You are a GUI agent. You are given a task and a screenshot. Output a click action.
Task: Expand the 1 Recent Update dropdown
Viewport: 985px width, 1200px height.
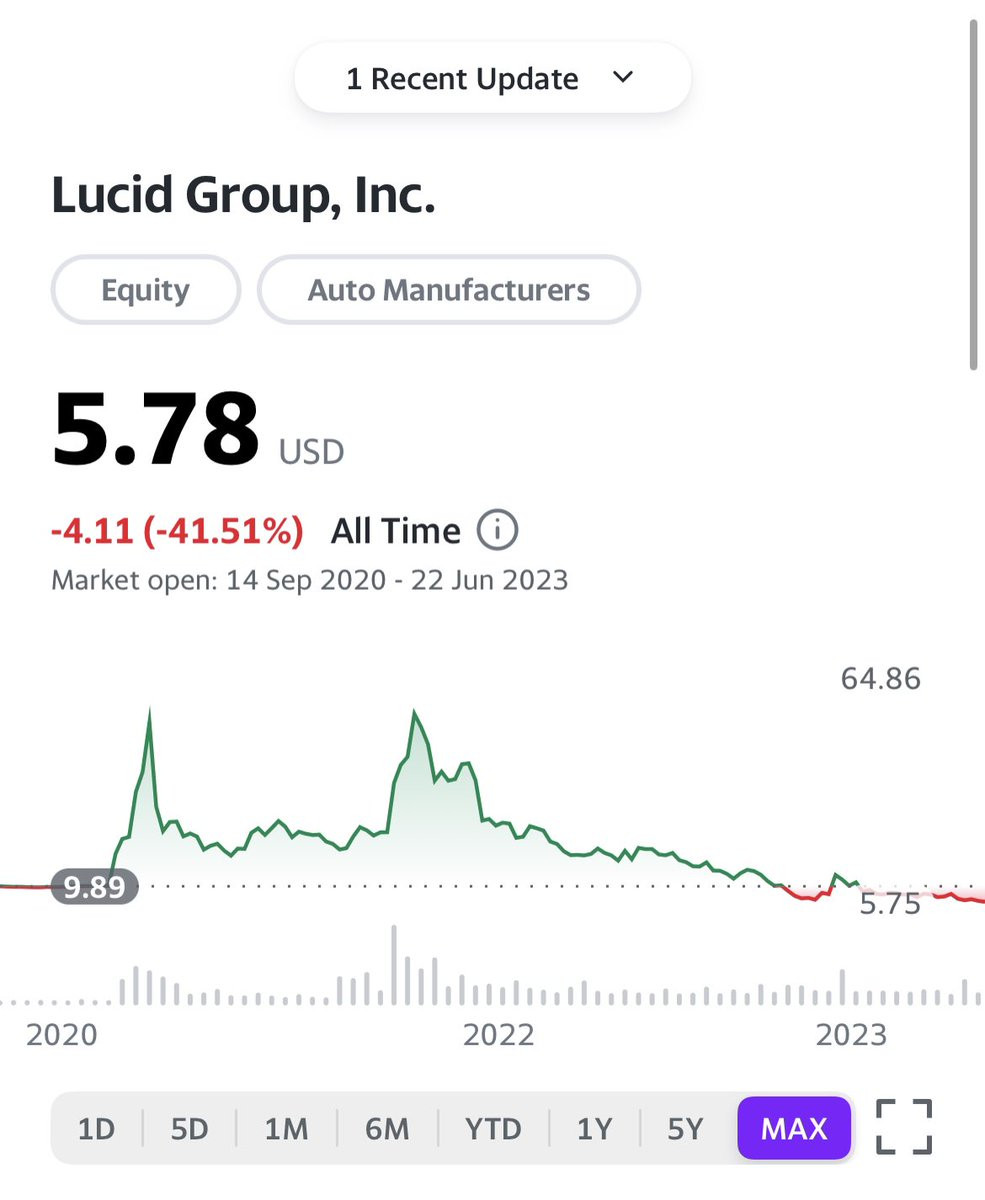pos(492,78)
